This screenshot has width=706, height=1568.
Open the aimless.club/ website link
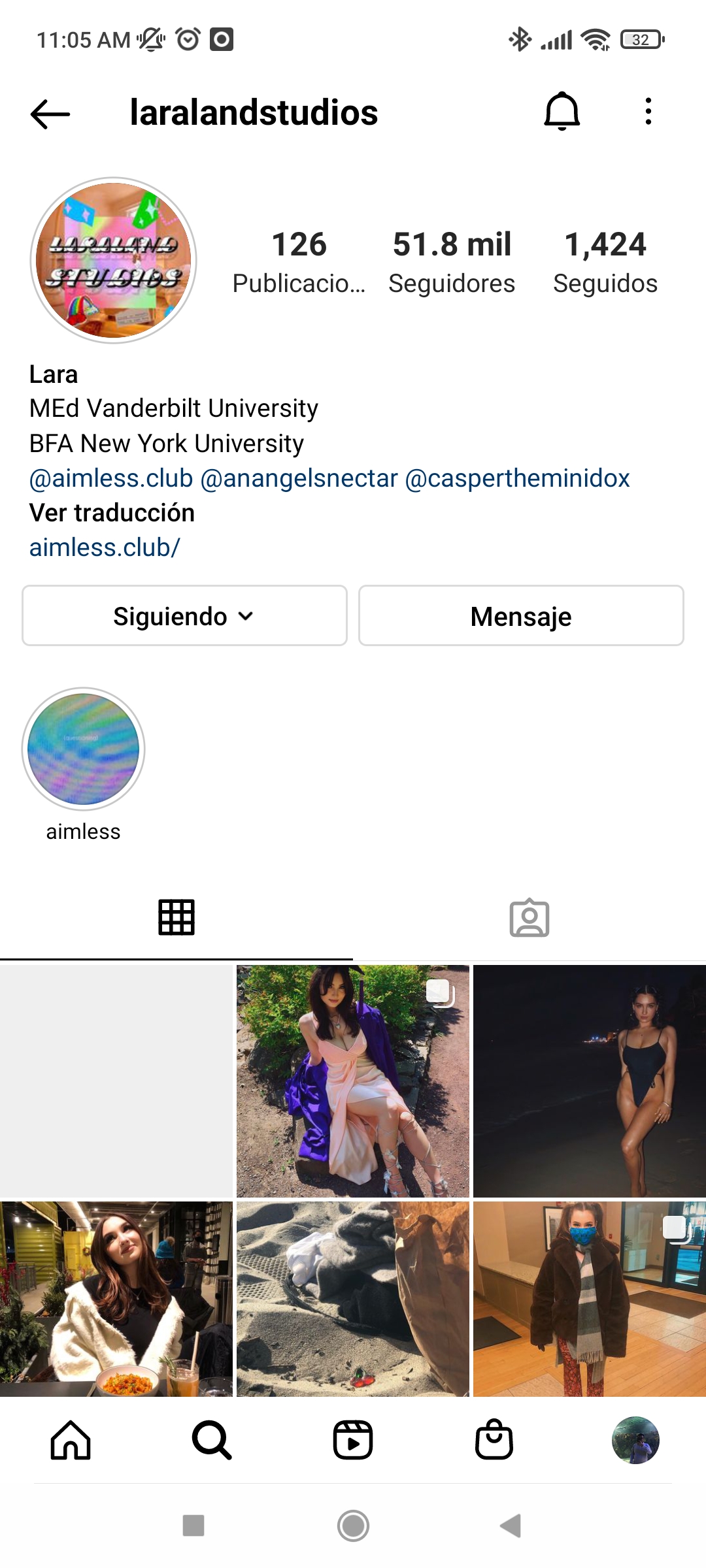(105, 547)
